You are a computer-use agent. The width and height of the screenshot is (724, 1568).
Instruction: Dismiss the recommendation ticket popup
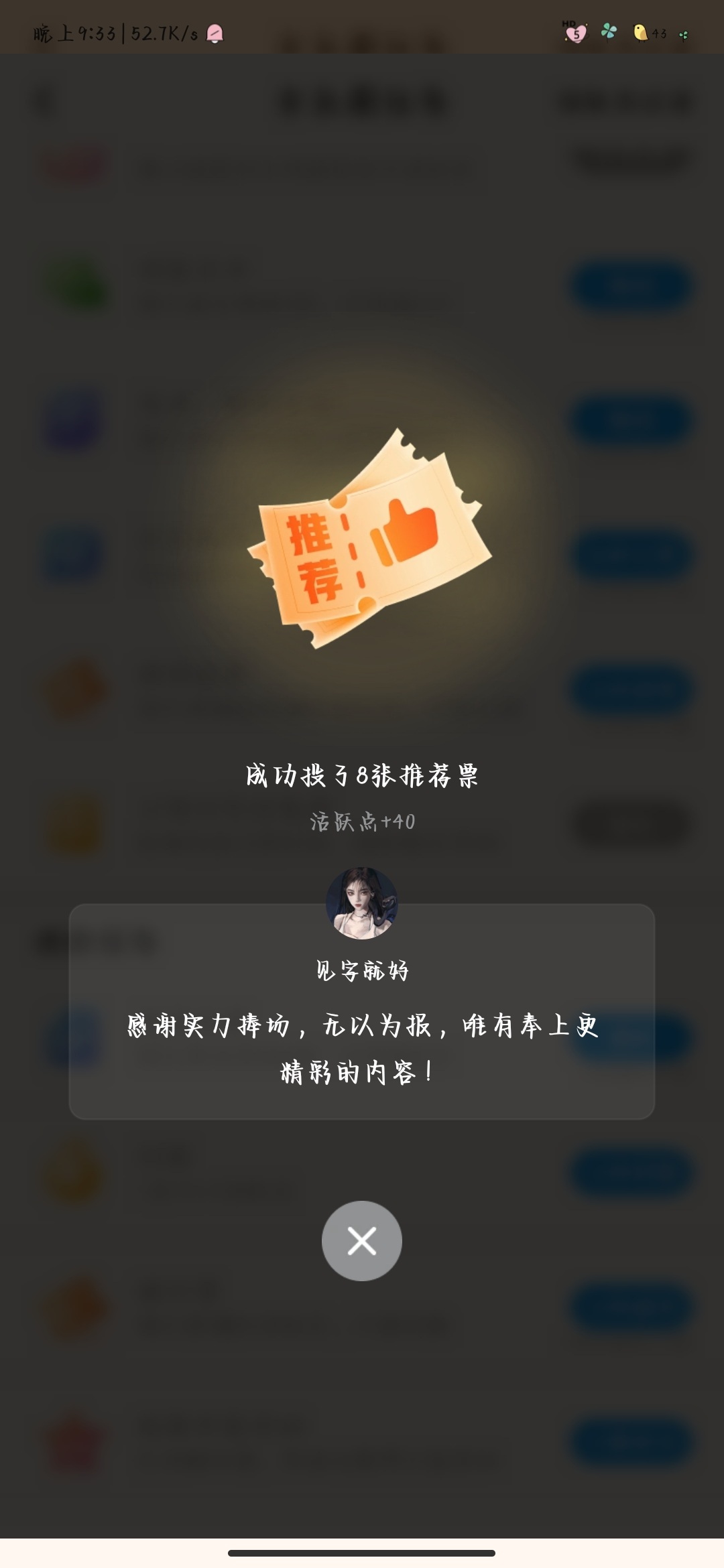click(362, 1241)
